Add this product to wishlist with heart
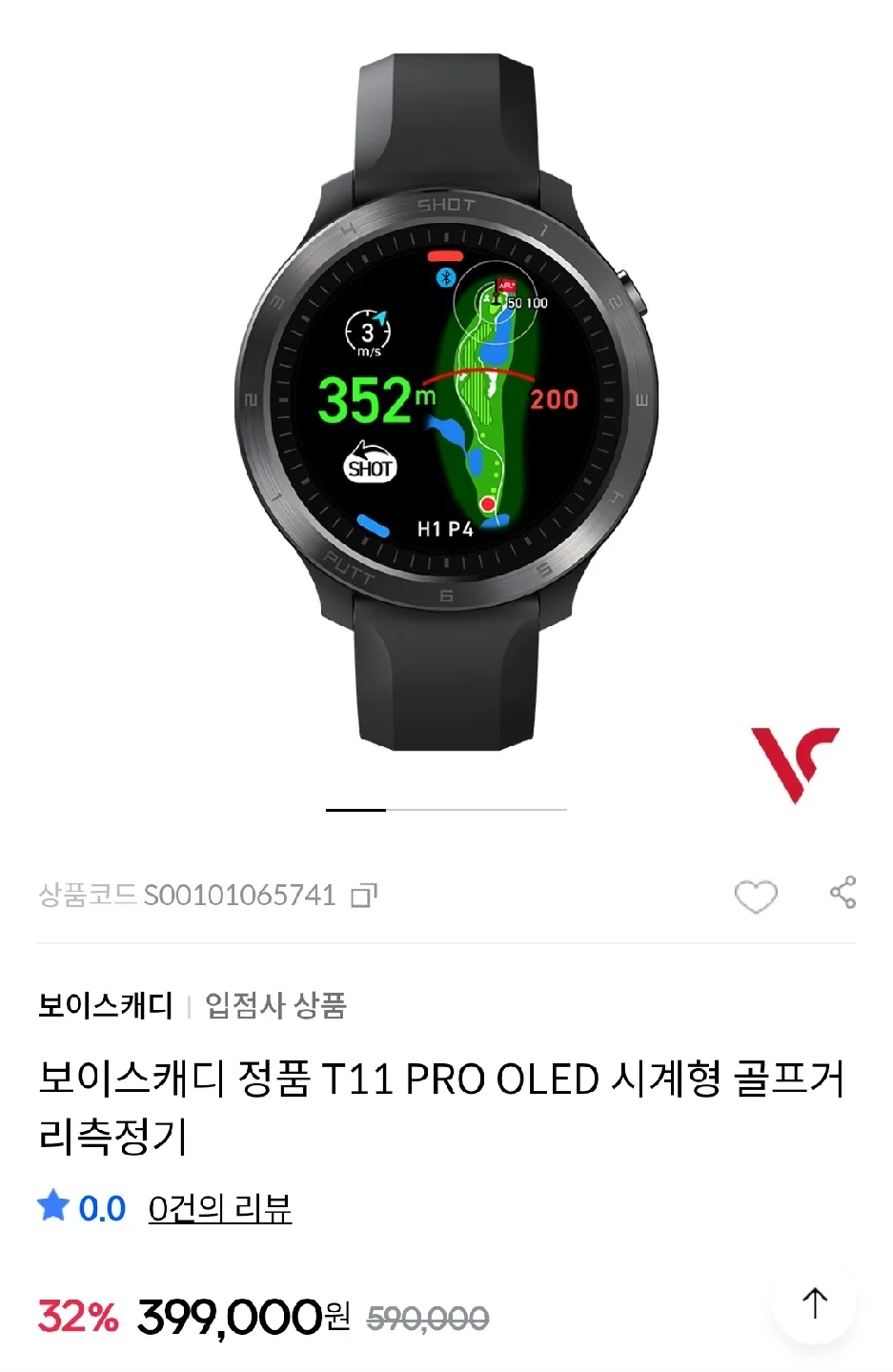 (756, 896)
